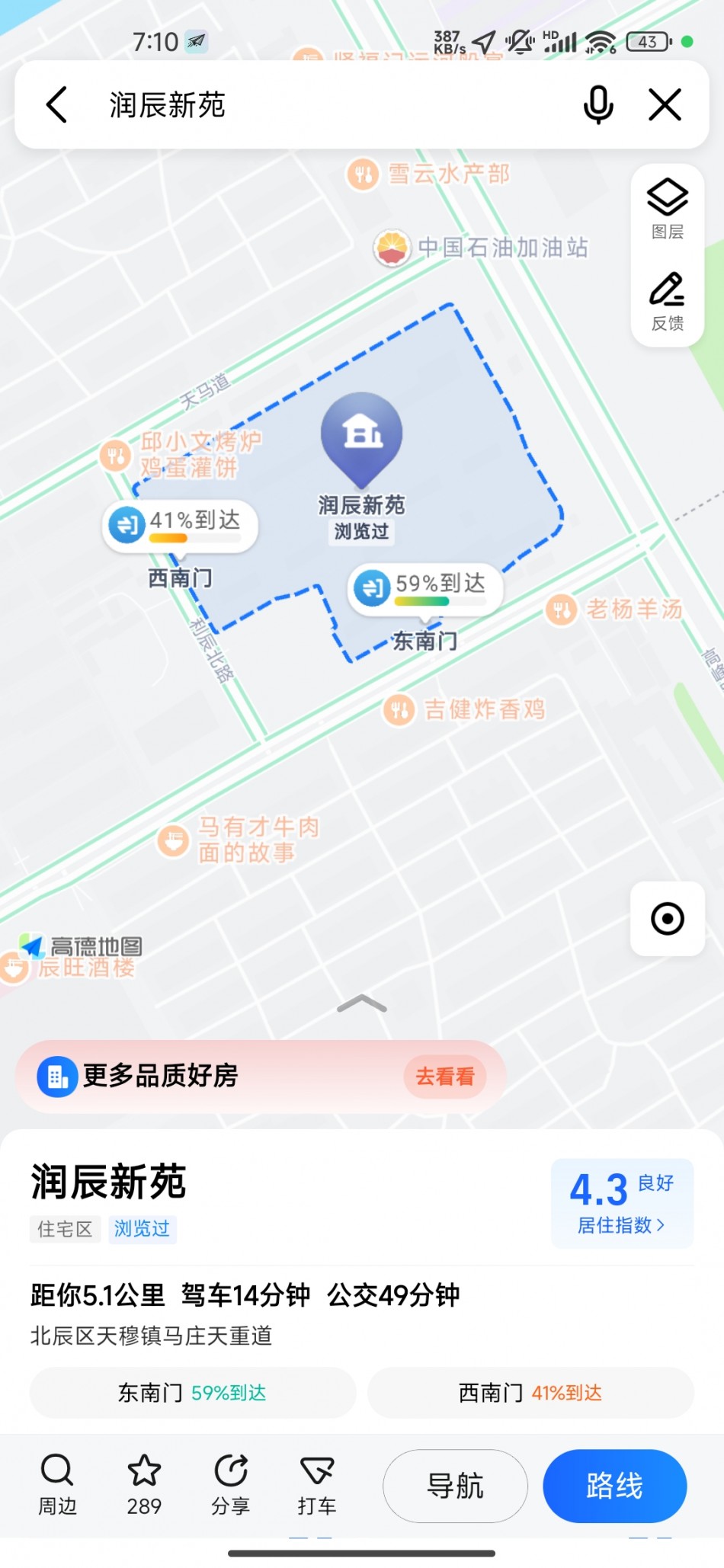This screenshot has height=1568, width=724.
Task: Open the 居住指数 4.3 rating card
Action: 622,1203
